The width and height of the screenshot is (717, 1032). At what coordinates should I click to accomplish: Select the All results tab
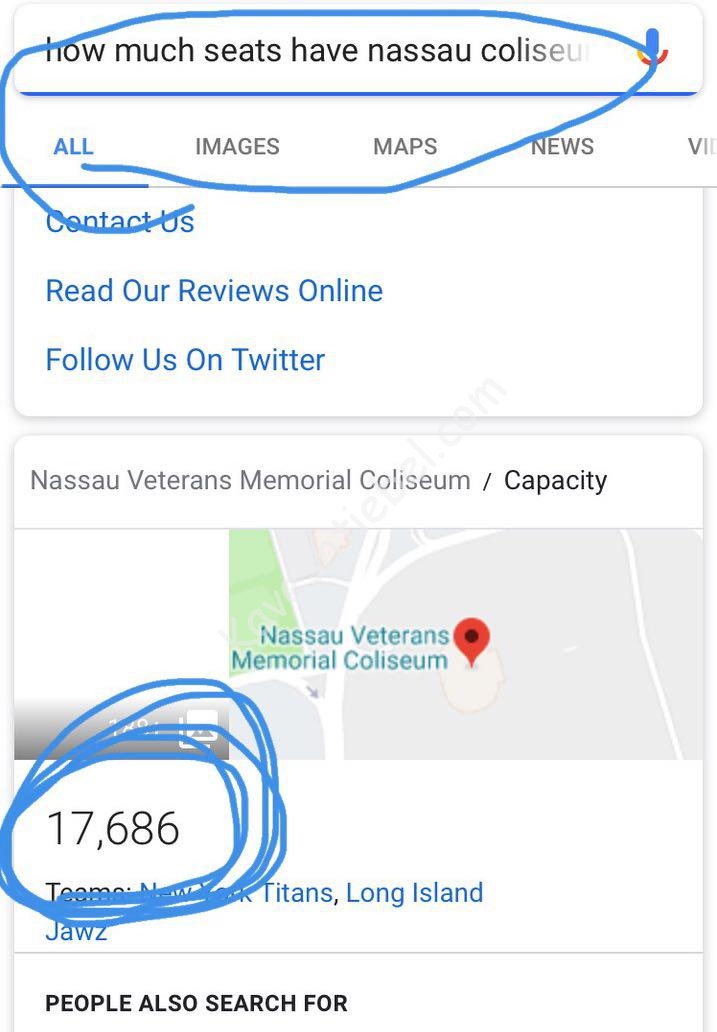coord(74,147)
